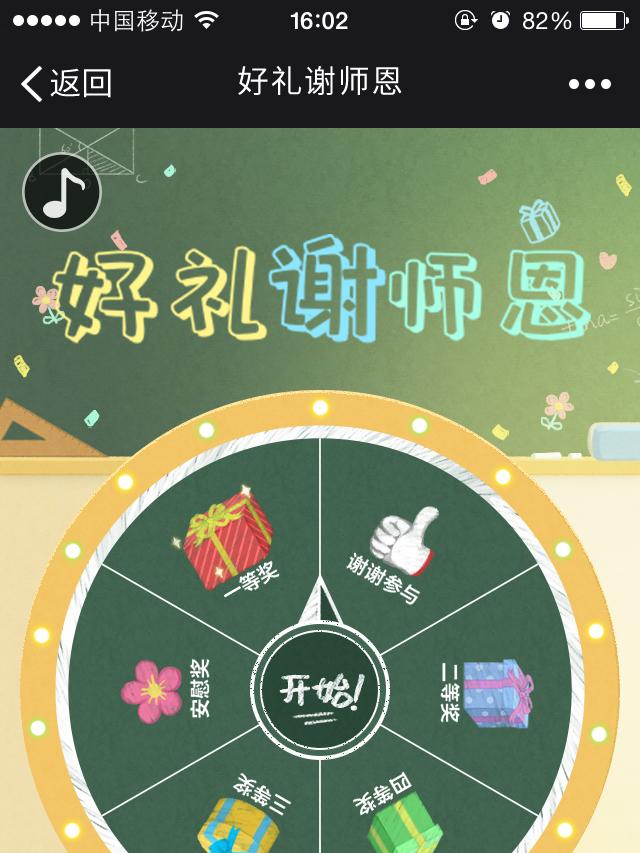The width and height of the screenshot is (640, 853).
Task: Open the three-dot overflow menu
Action: click(589, 84)
